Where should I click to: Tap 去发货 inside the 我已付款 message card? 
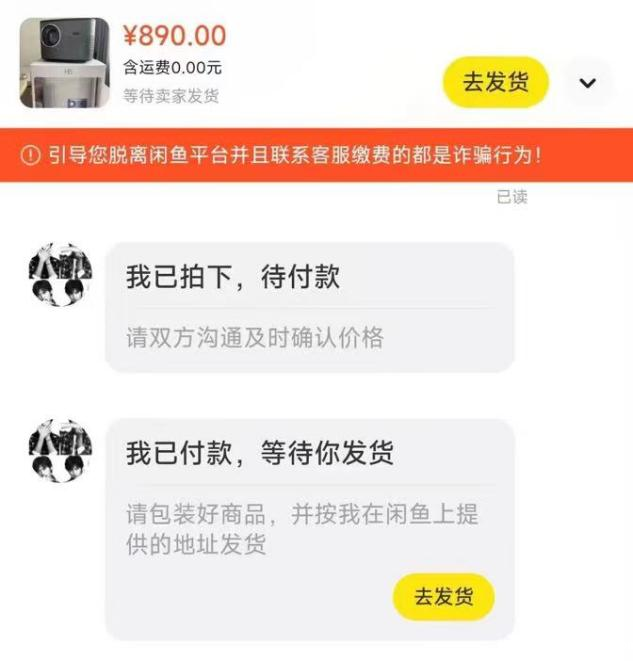click(443, 598)
